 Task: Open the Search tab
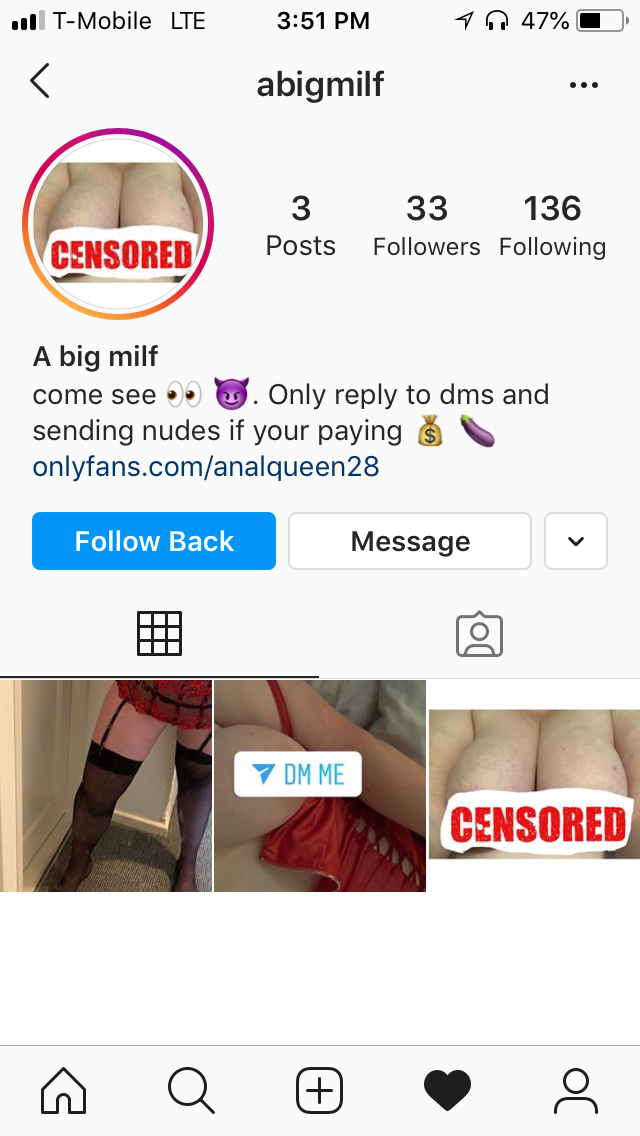191,1090
